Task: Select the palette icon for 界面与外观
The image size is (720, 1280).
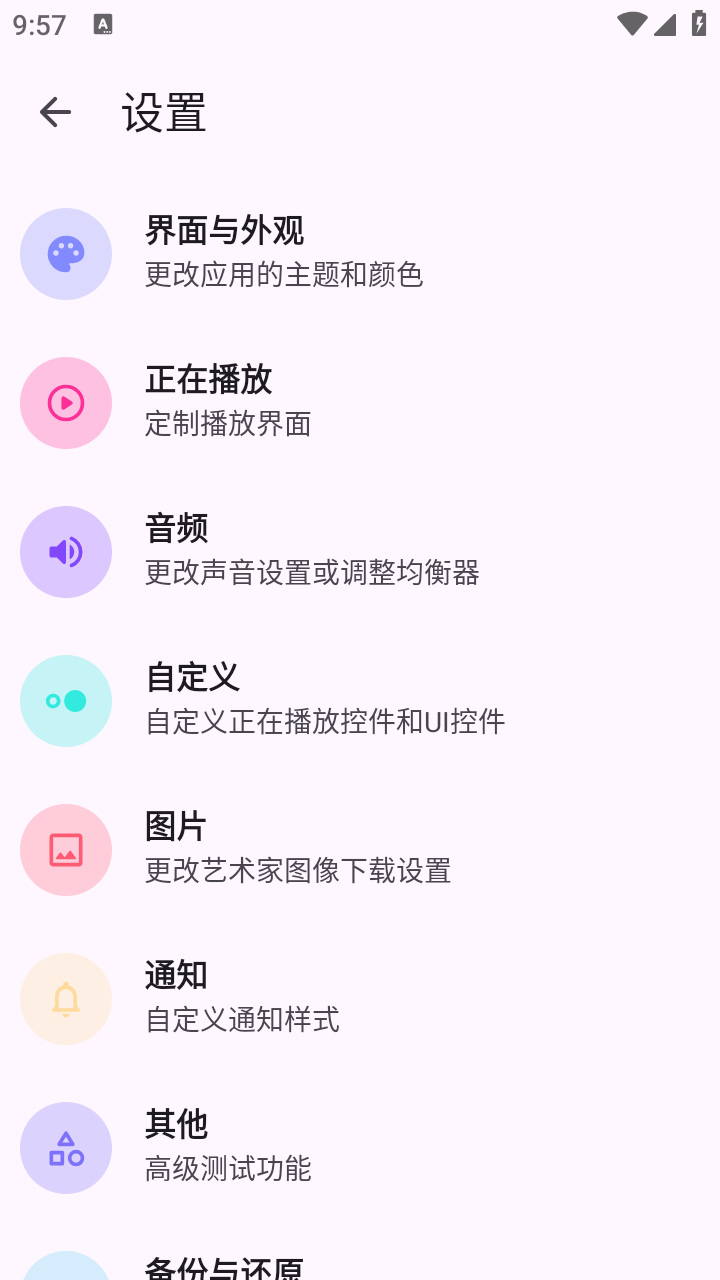Action: click(x=66, y=253)
